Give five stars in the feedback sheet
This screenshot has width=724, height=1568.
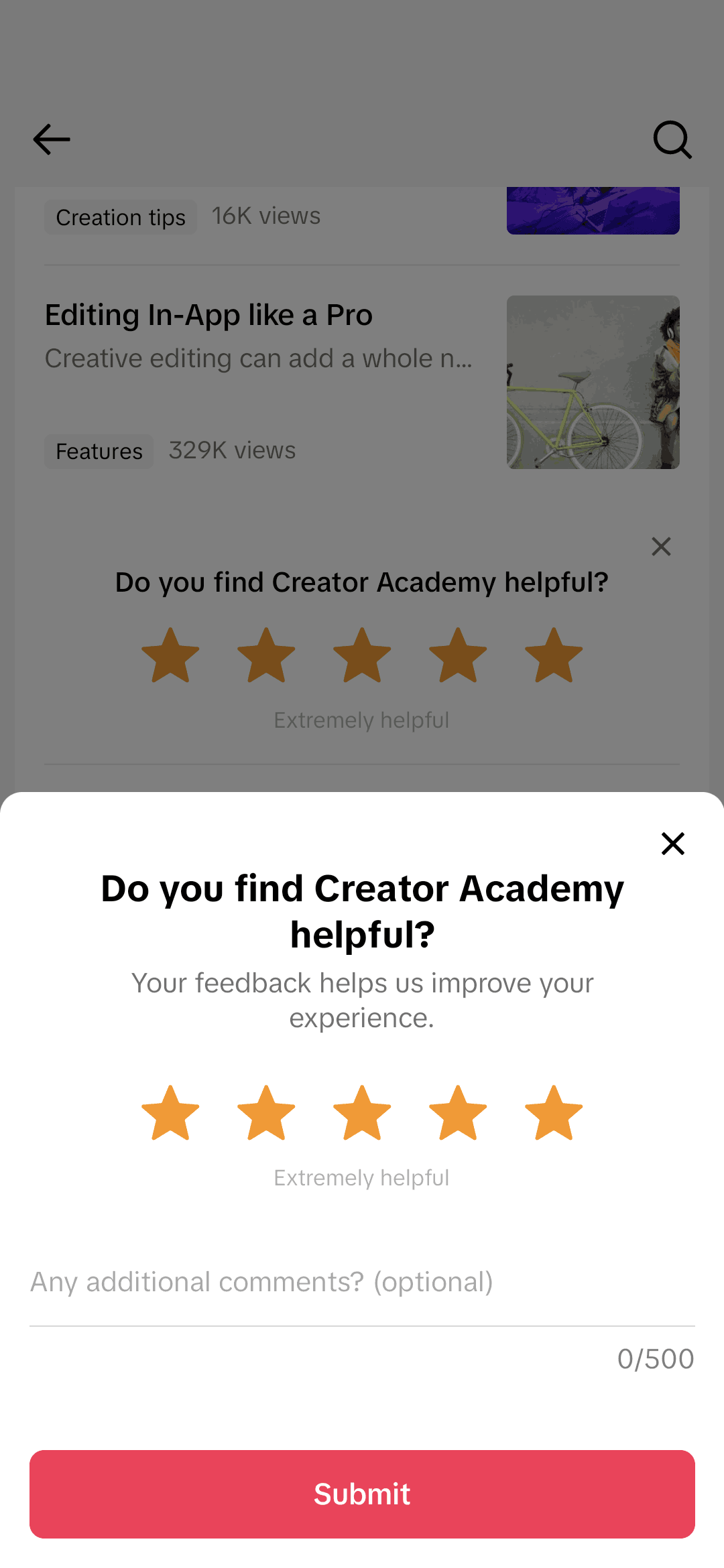coord(554,1114)
